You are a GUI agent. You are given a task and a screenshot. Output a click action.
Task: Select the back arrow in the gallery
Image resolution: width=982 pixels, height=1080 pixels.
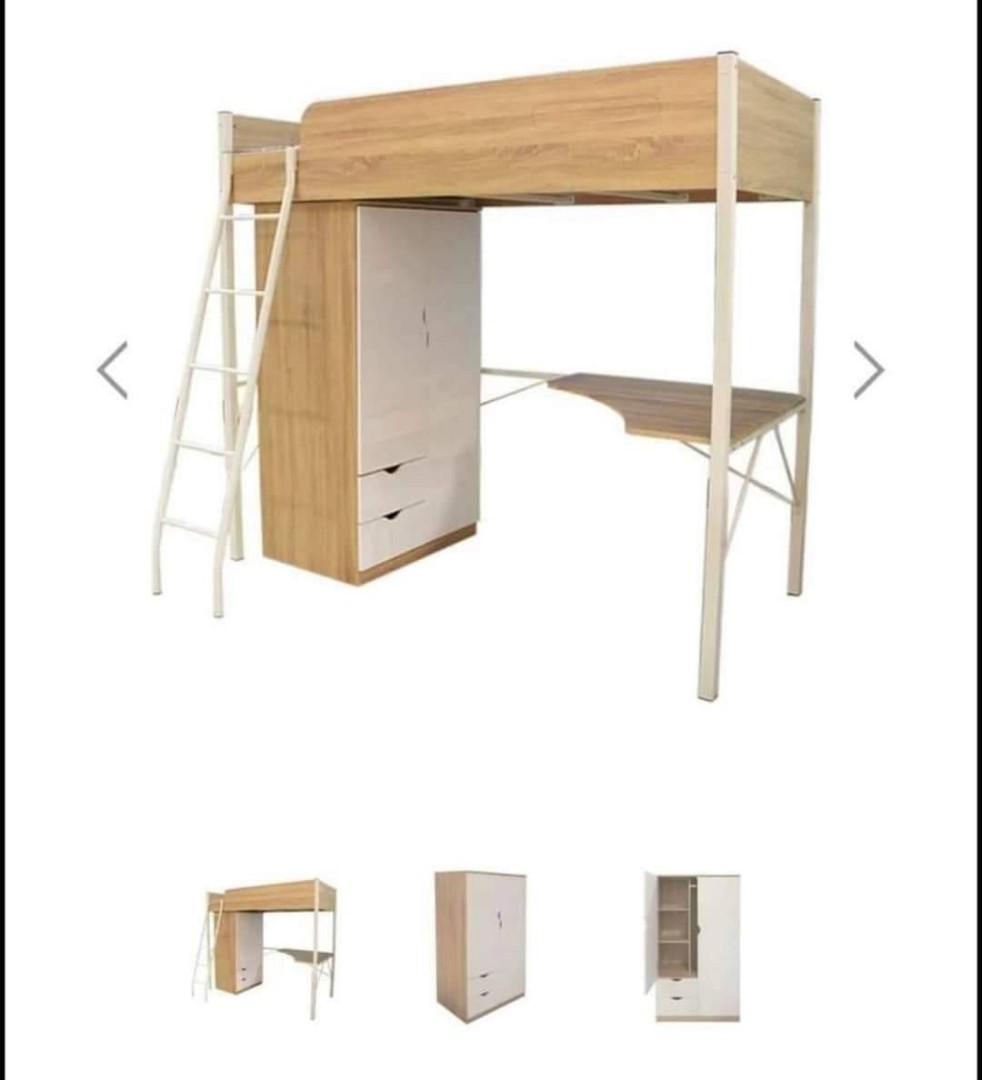pos(113,368)
